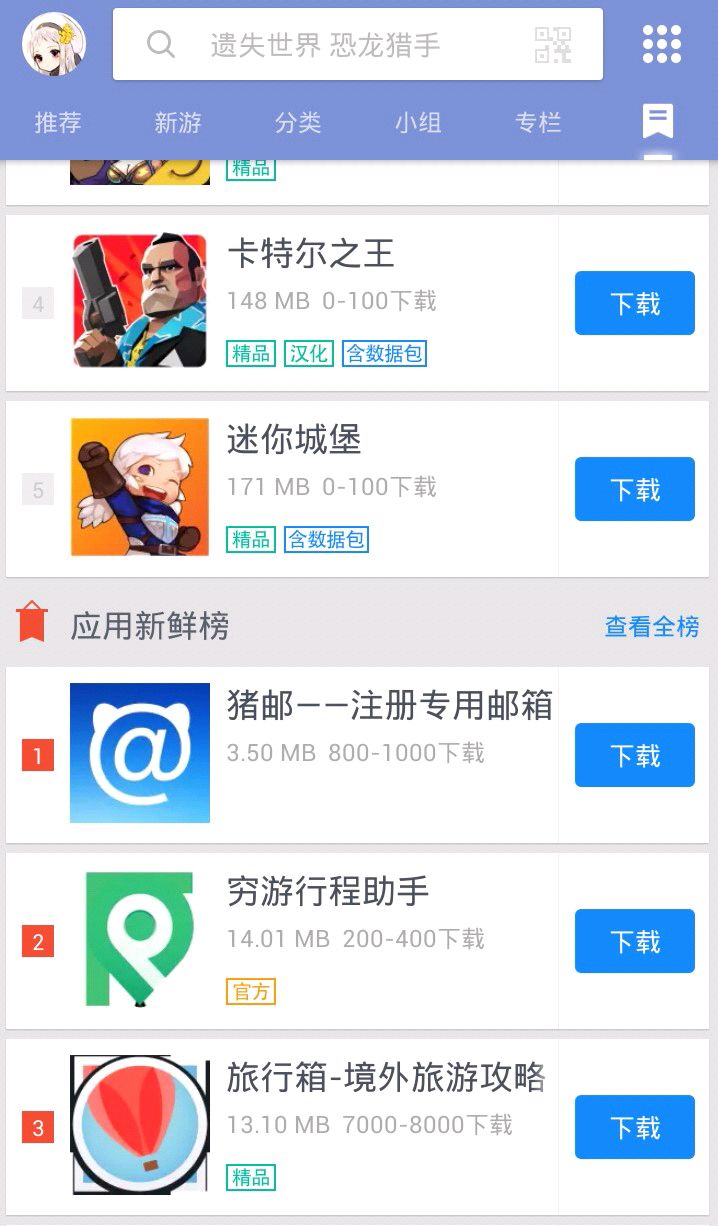Switch to the 新游 tab

(x=178, y=123)
